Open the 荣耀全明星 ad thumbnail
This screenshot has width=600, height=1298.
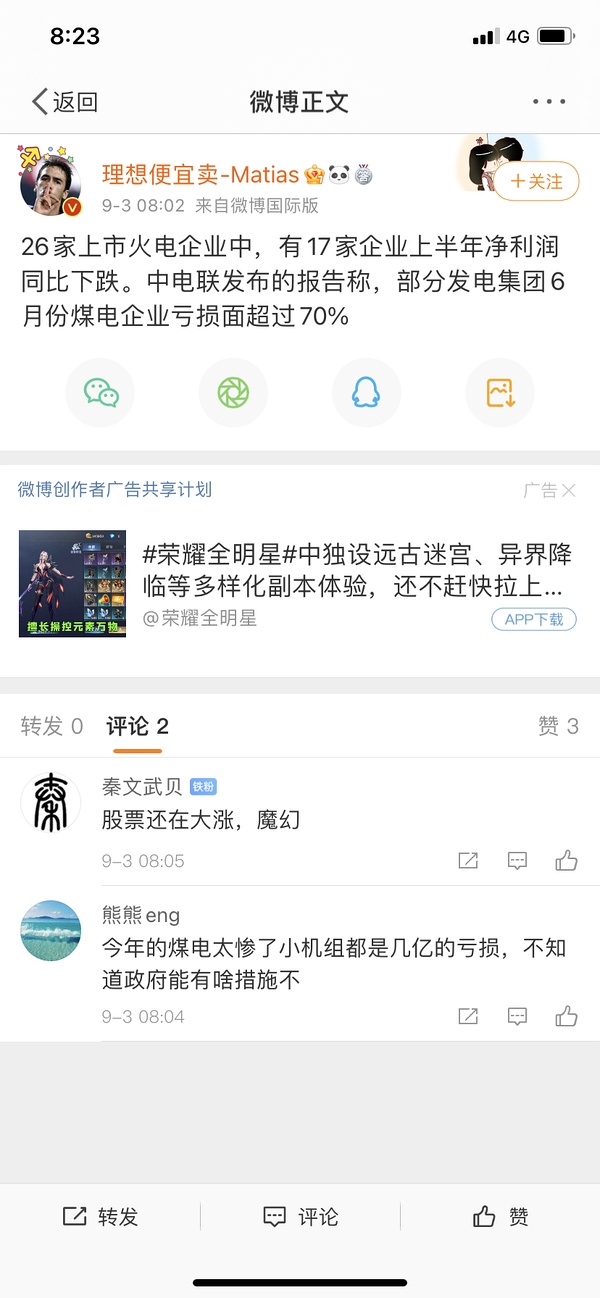coord(72,584)
